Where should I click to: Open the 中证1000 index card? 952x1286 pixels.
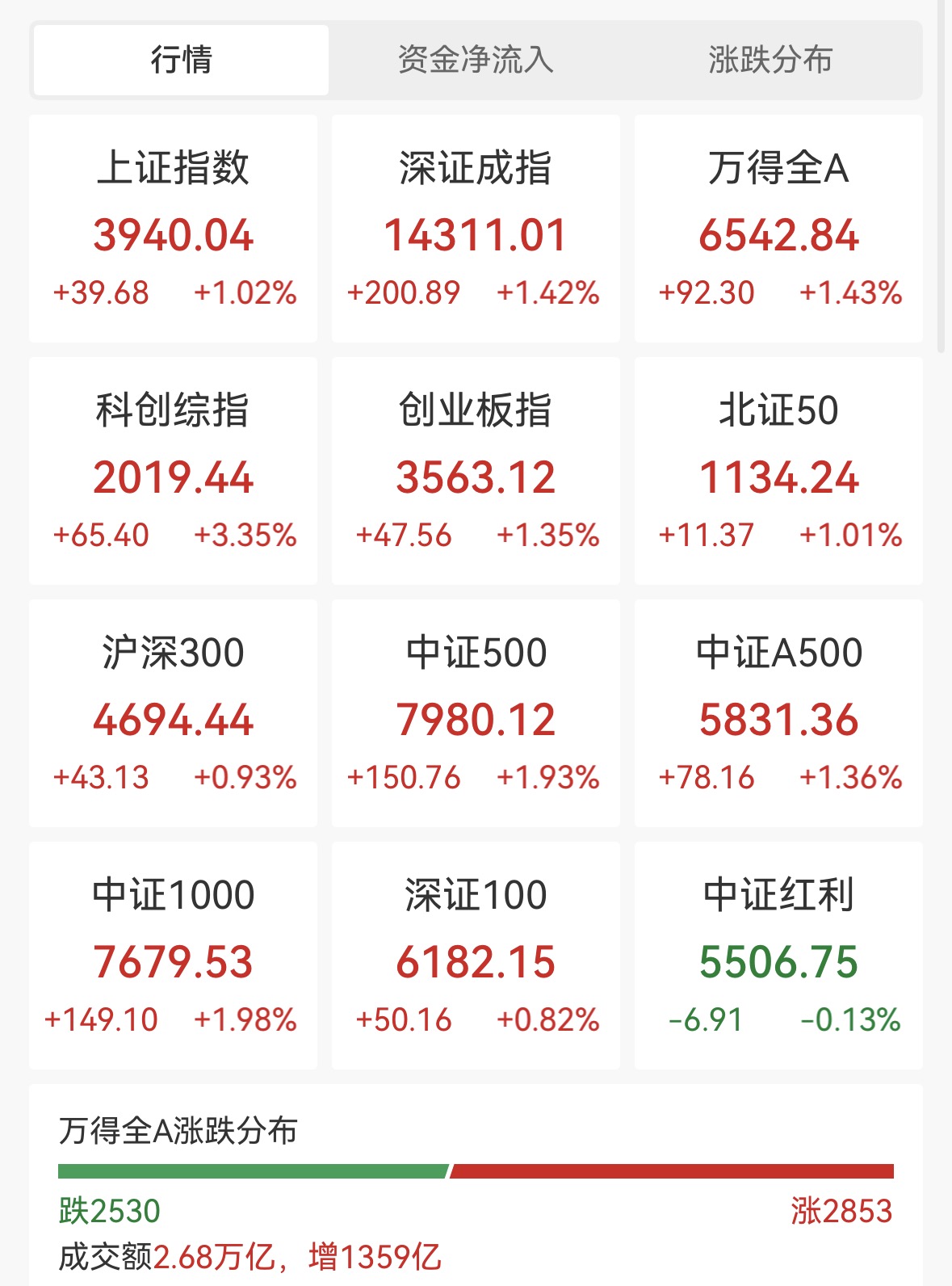click(x=173, y=956)
